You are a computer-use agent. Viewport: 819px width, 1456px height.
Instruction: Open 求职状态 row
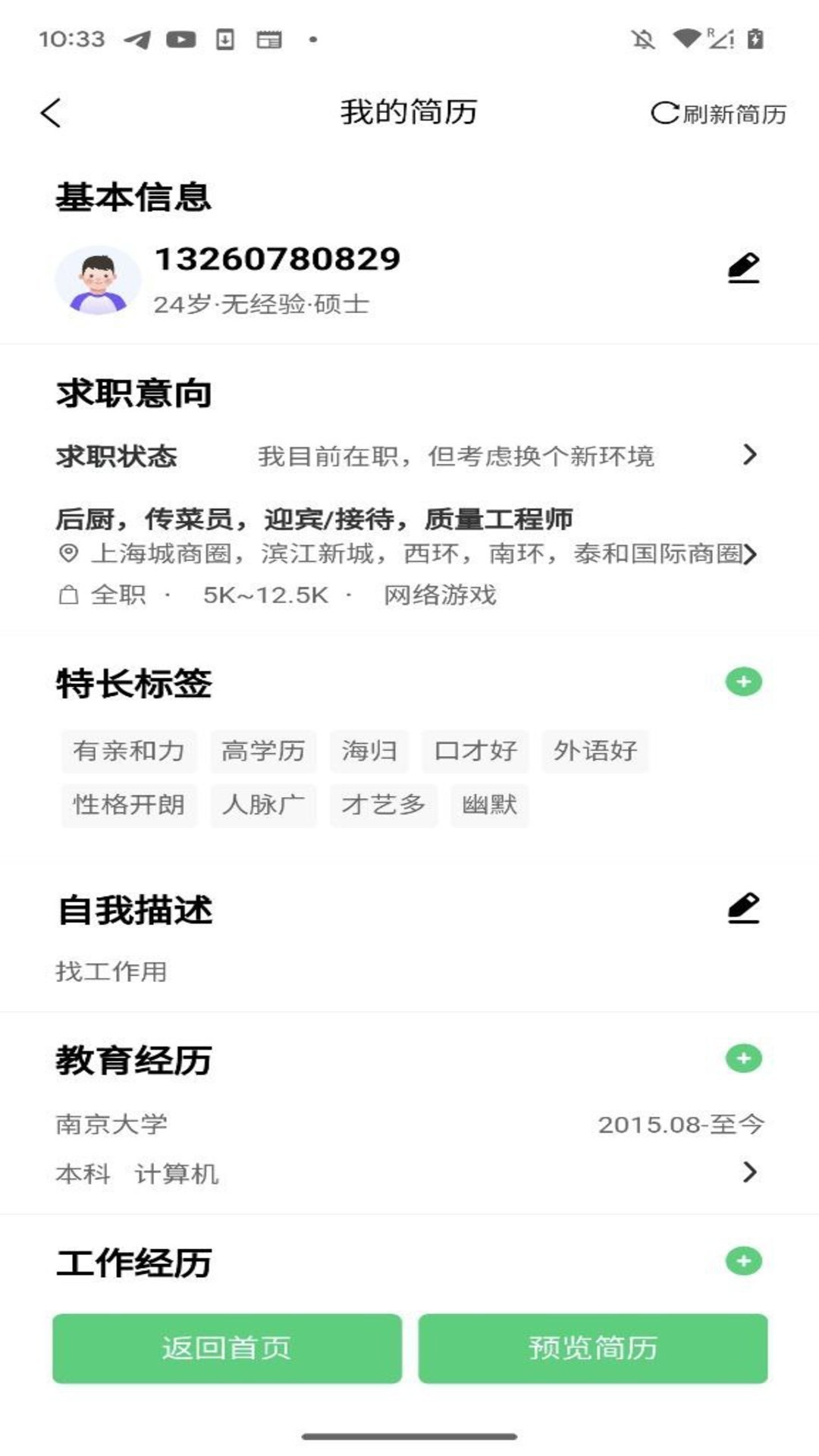409,456
